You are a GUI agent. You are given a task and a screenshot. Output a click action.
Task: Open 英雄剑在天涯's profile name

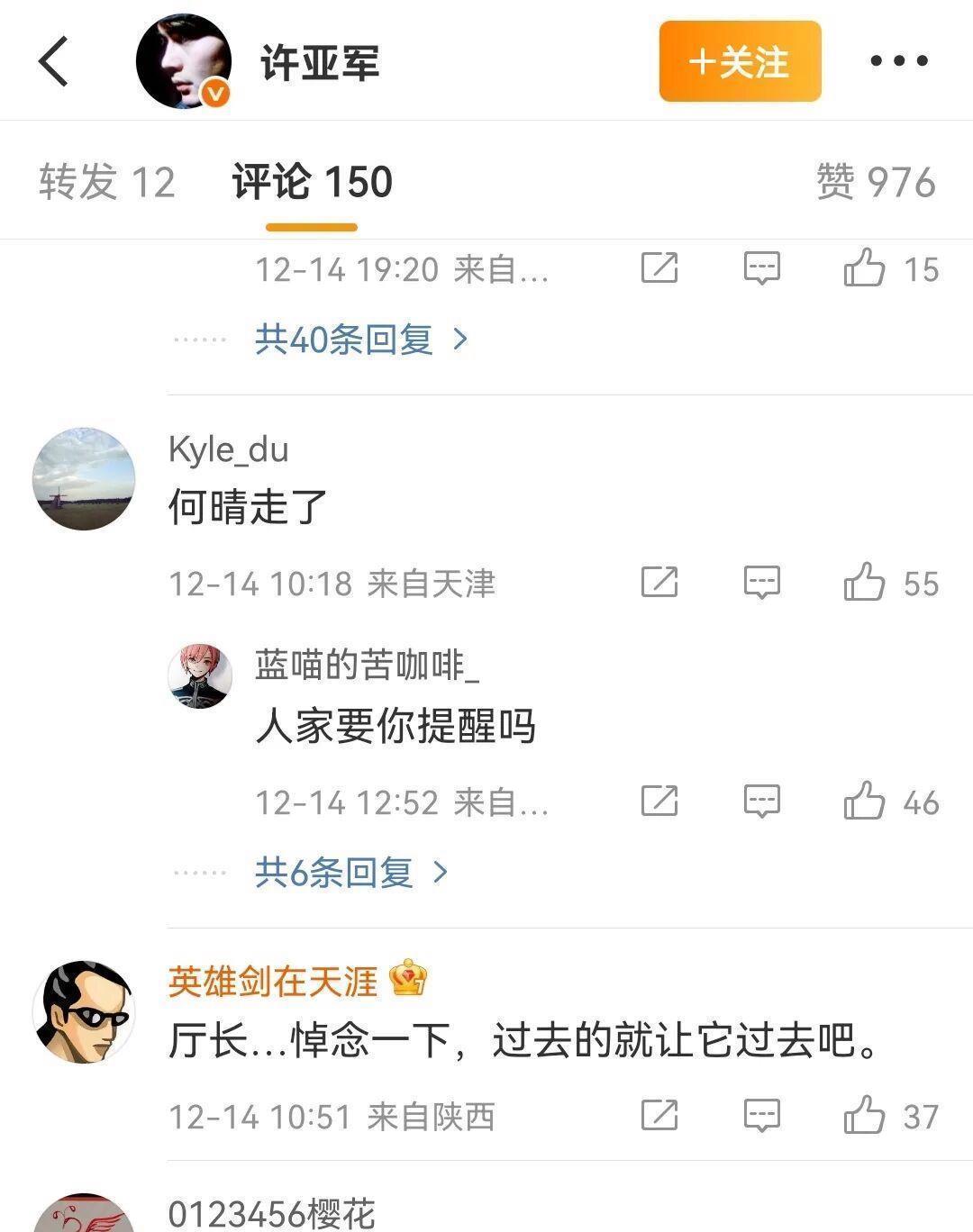coord(272,981)
